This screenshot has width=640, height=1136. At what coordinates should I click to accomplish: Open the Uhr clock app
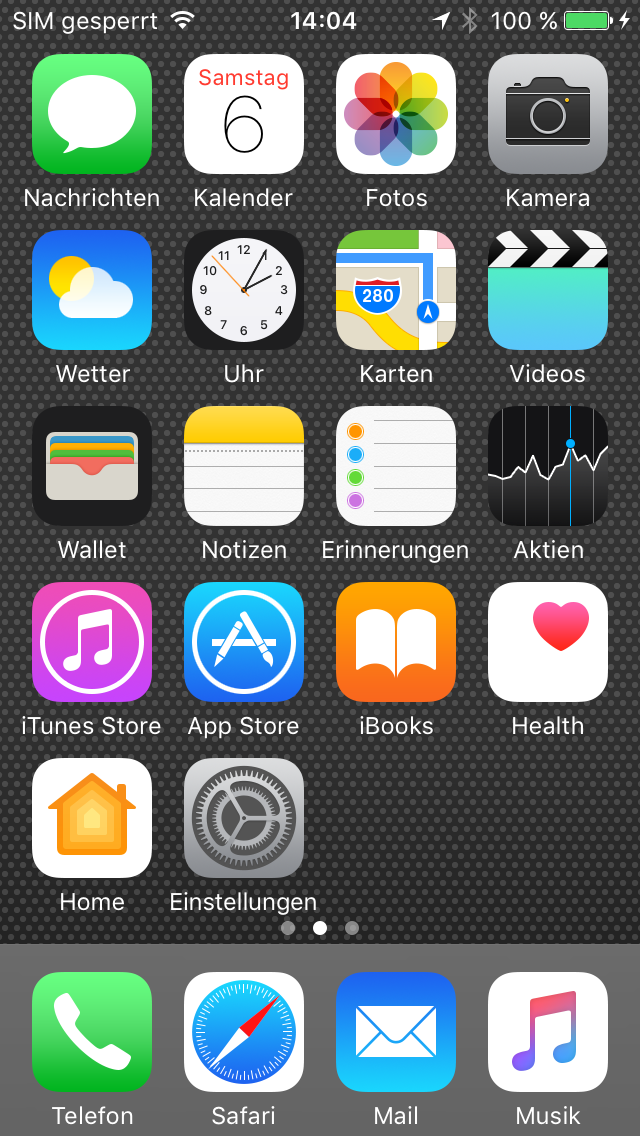pos(244,290)
